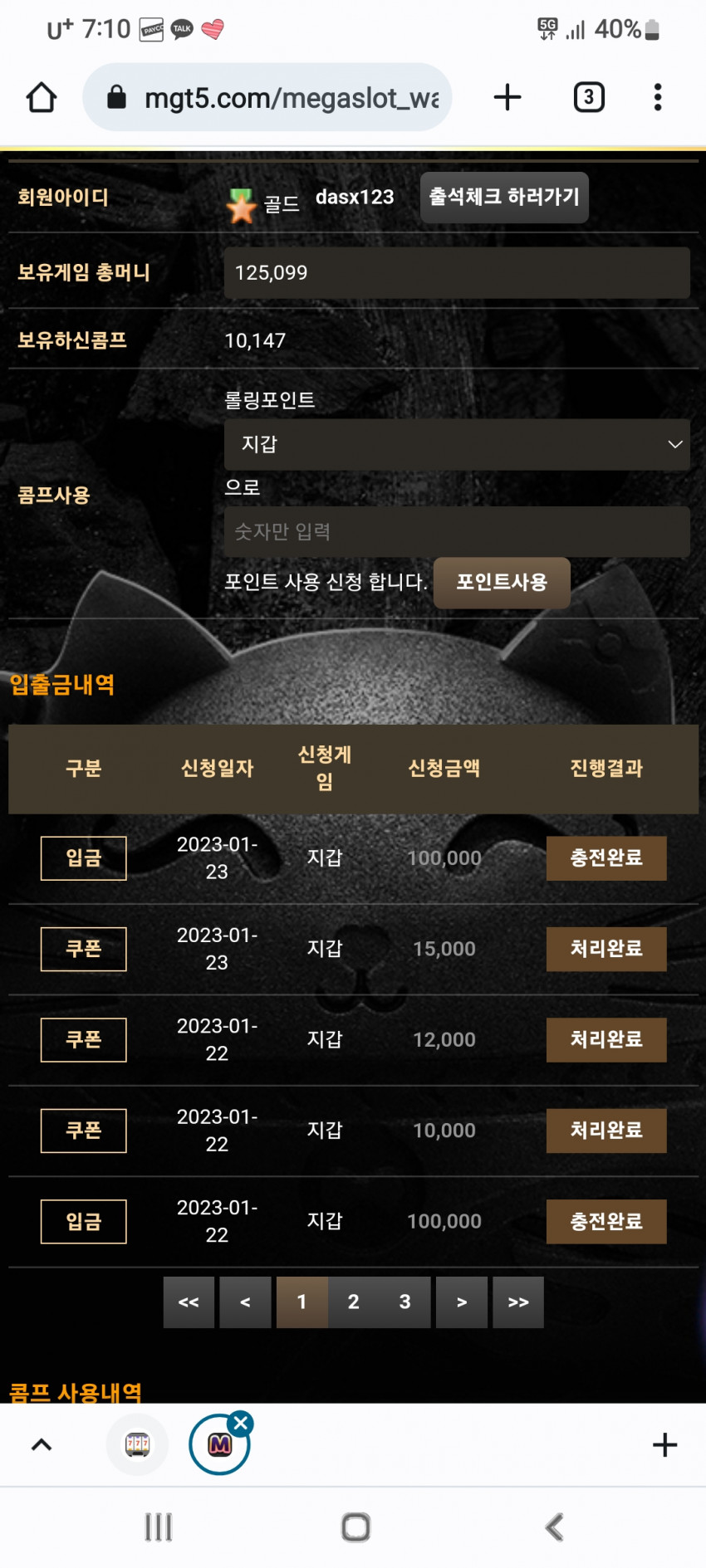
Task: Switch to the slot machine tab icon
Action: click(x=138, y=1445)
